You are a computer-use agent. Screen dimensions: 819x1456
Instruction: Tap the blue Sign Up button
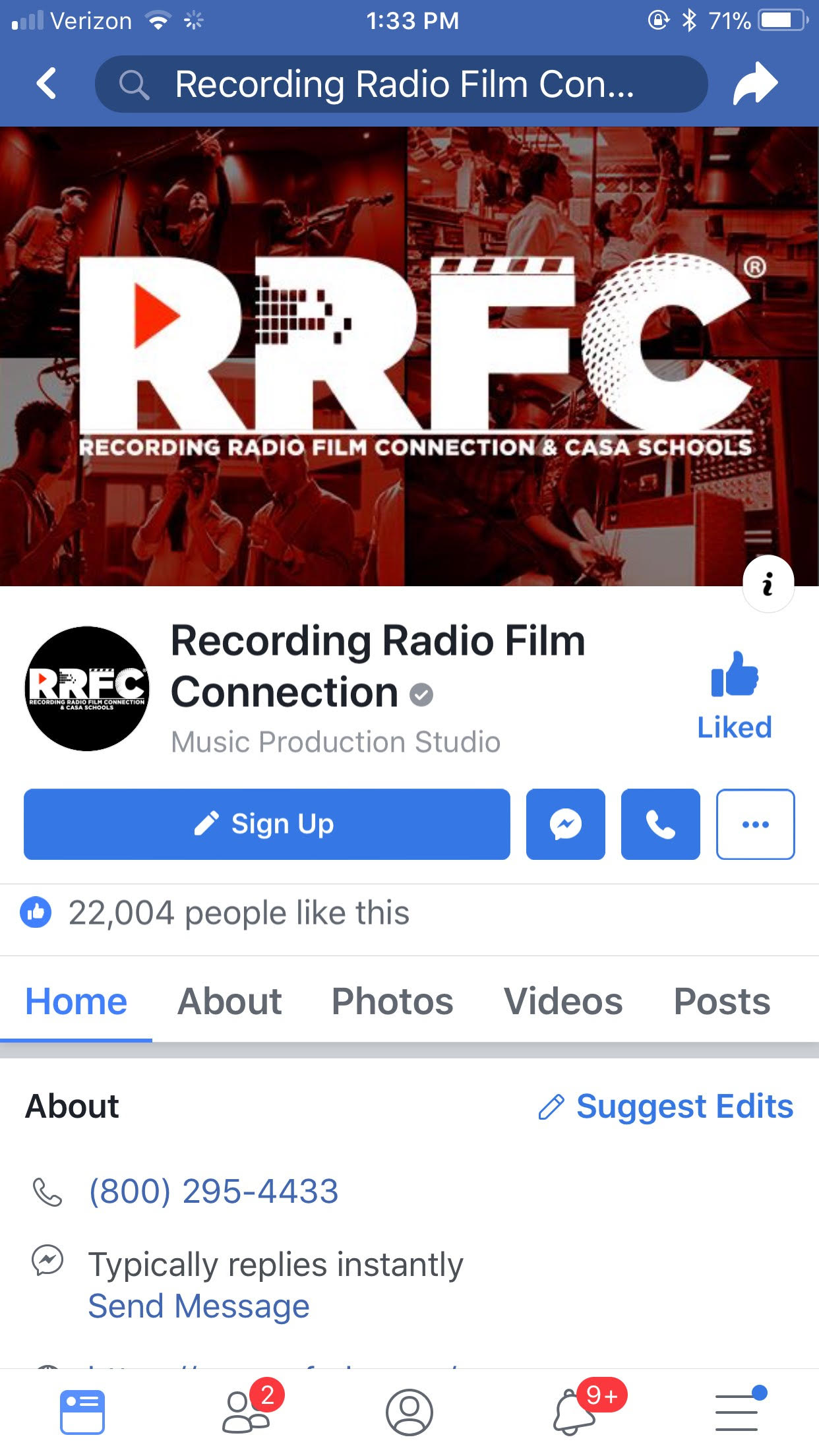[x=267, y=824]
